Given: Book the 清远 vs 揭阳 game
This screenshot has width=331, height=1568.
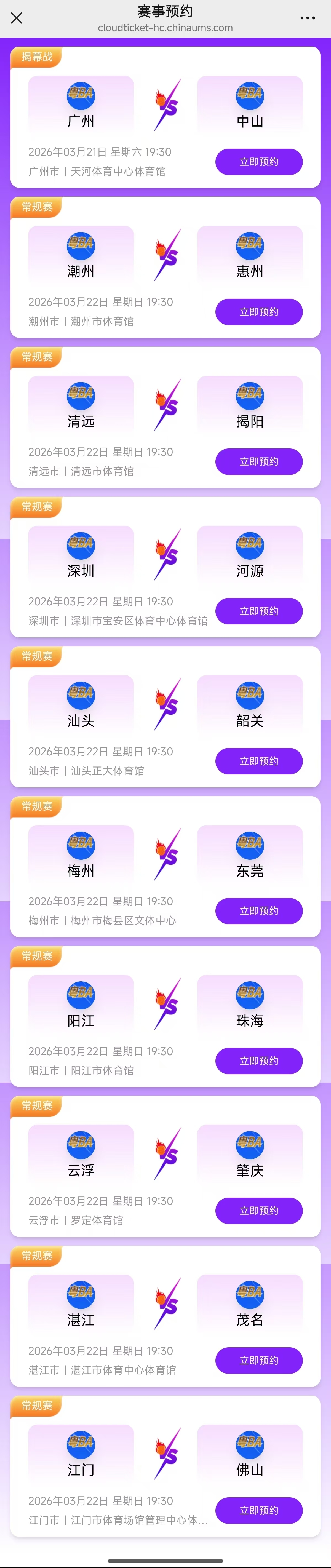Looking at the screenshot, I should tap(259, 461).
